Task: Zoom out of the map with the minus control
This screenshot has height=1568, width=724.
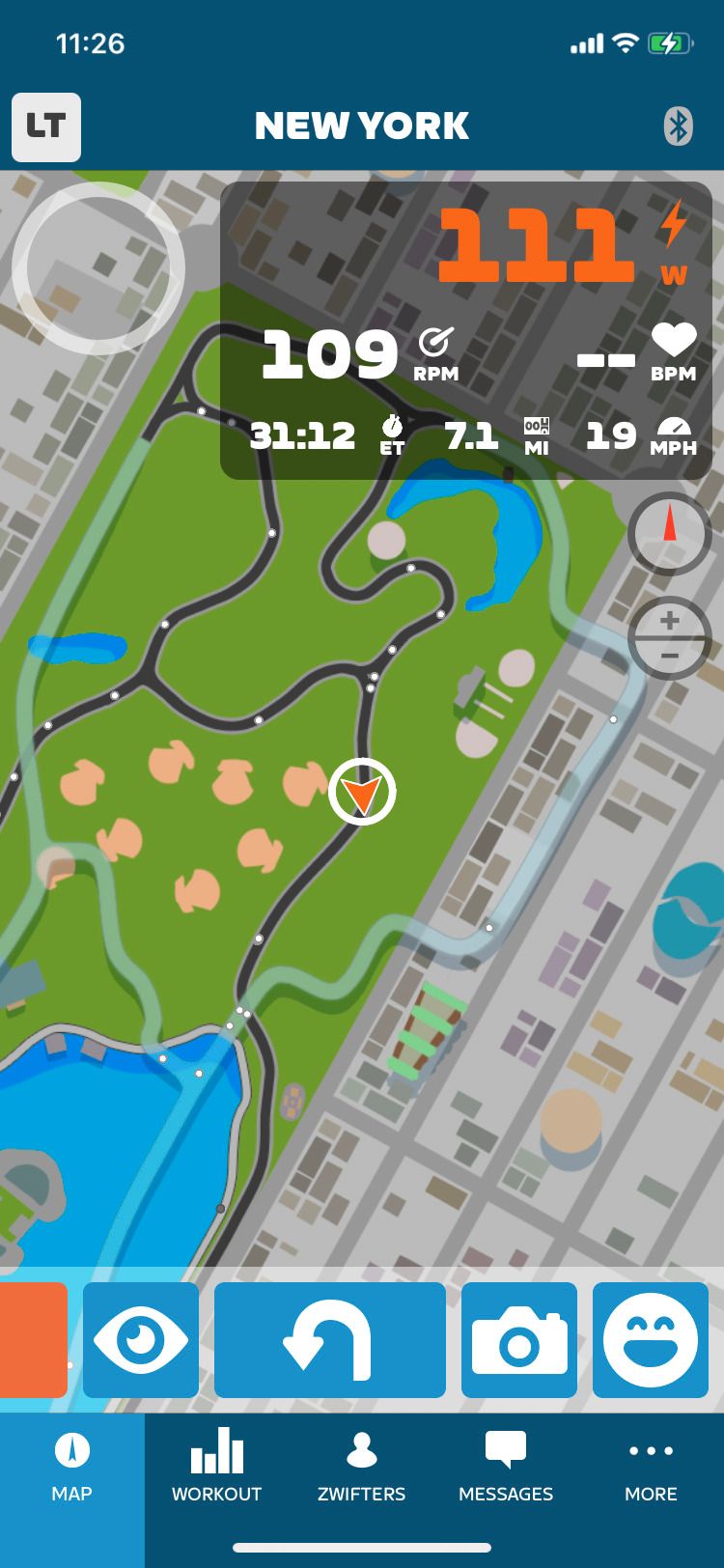Action: click(x=668, y=658)
